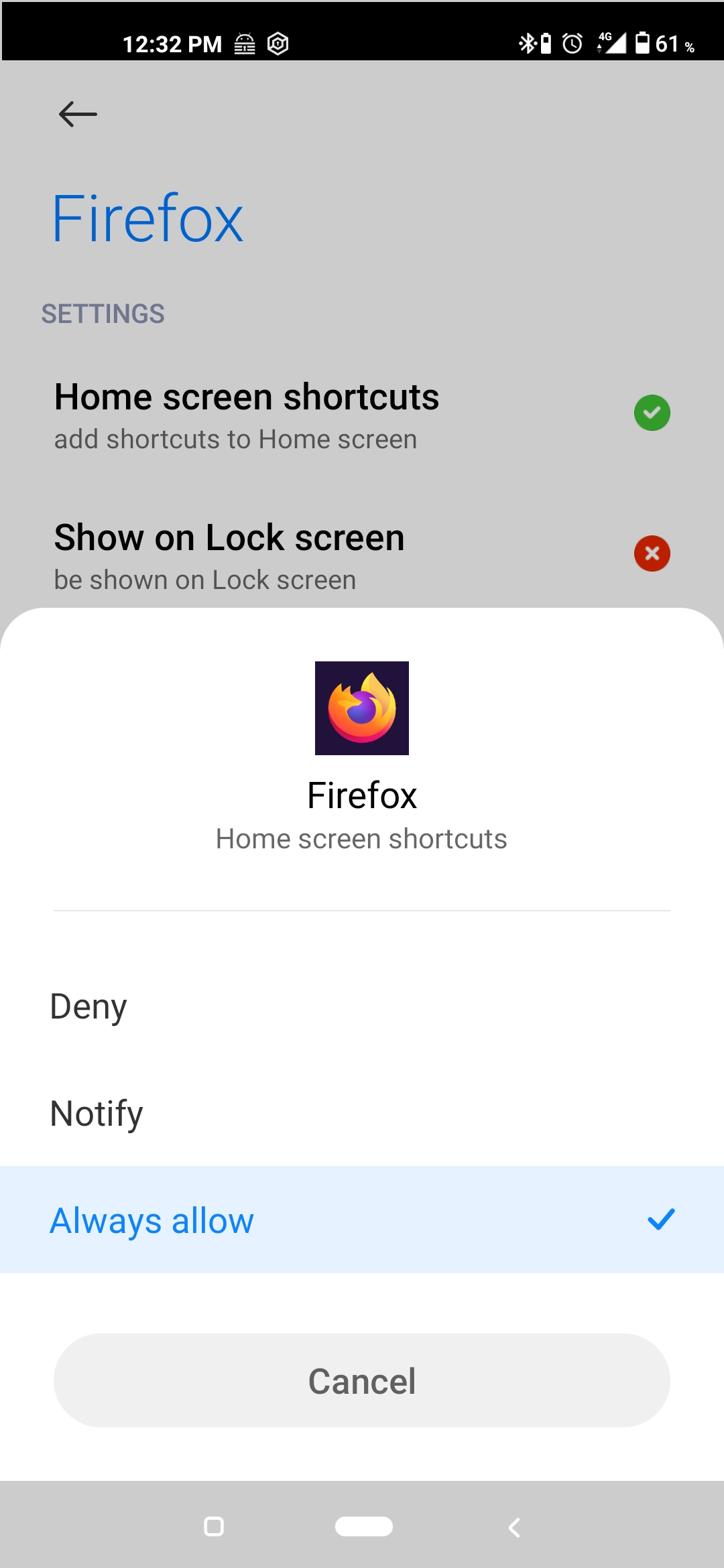Image resolution: width=724 pixels, height=1568 pixels.
Task: Select Always allow option
Action: [x=362, y=1220]
